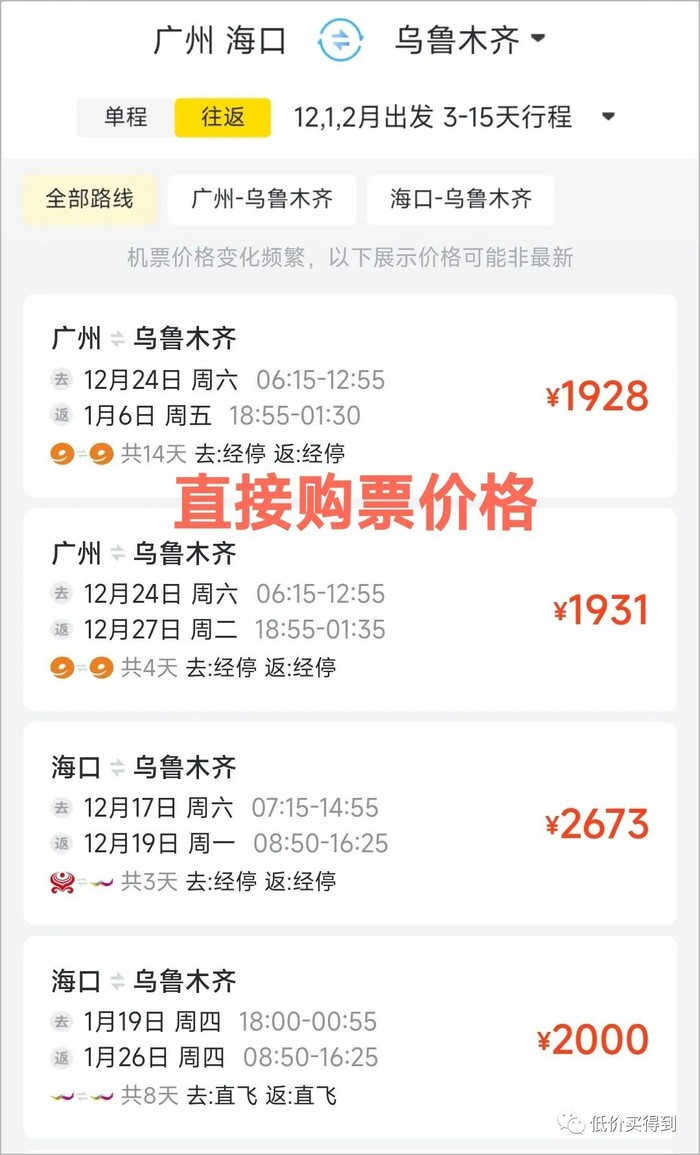Filter by 海口-乌鲁木齐 route
This screenshot has width=700, height=1155.
tap(460, 198)
